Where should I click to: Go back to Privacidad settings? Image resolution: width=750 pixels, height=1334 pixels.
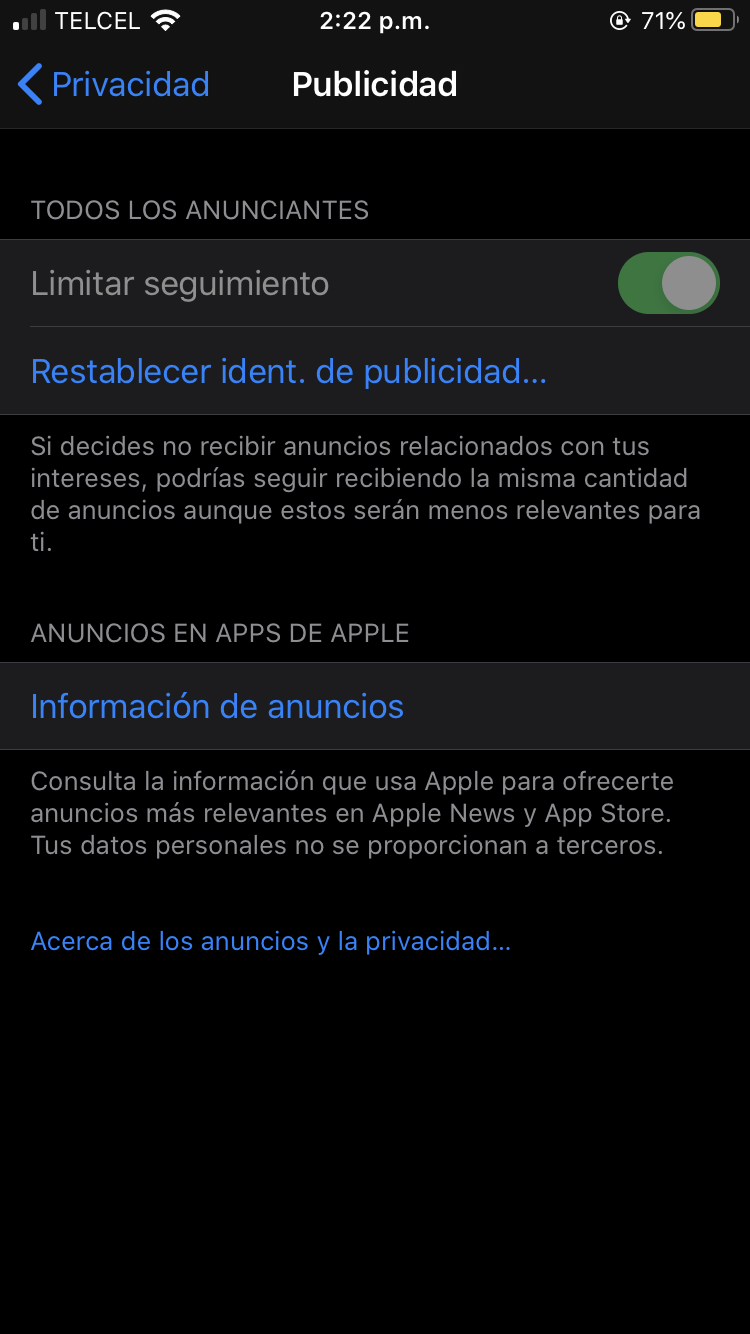(x=113, y=85)
